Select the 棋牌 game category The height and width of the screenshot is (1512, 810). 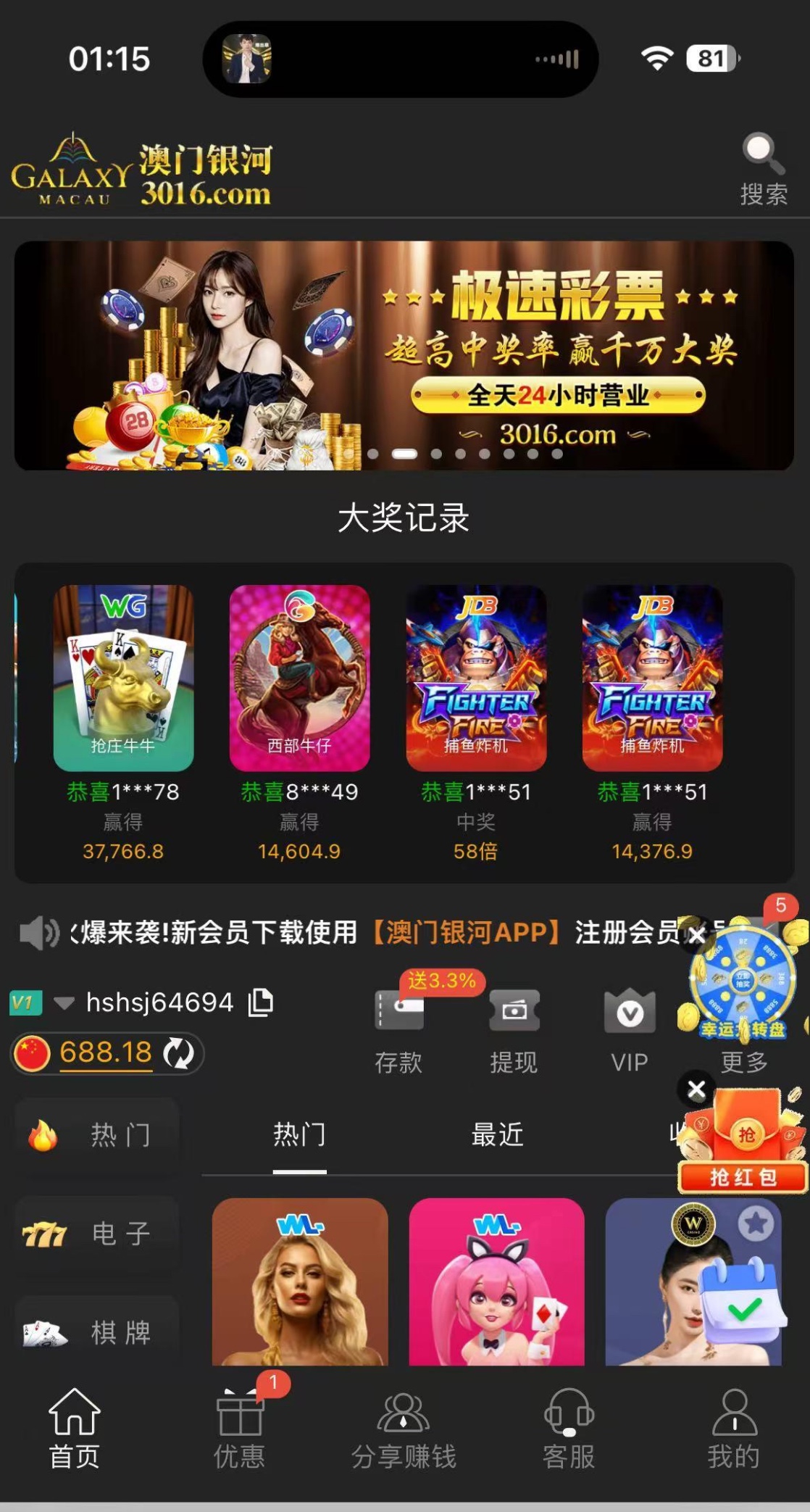tap(97, 1332)
